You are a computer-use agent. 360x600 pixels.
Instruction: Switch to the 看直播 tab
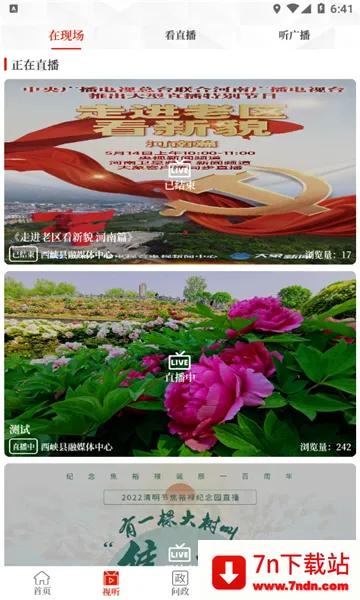(180, 36)
